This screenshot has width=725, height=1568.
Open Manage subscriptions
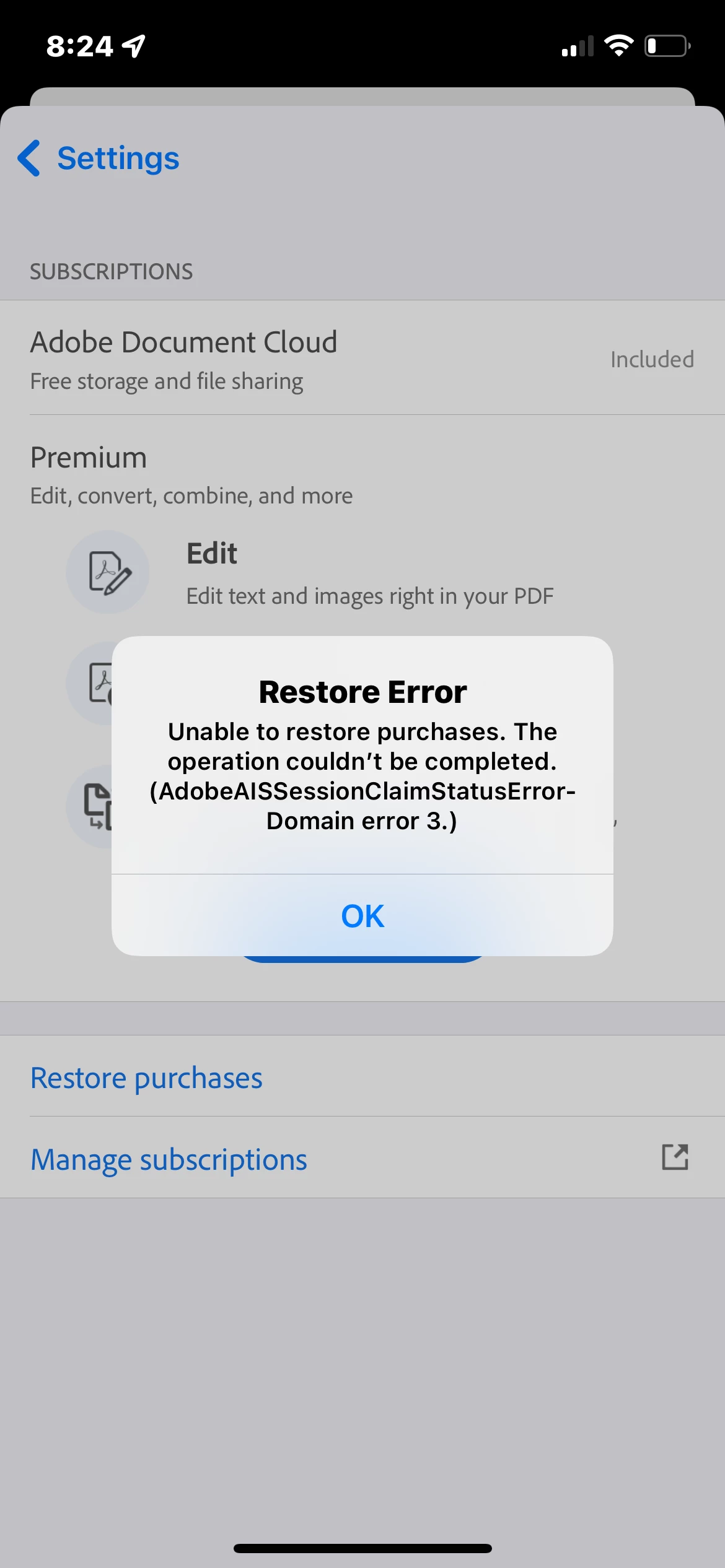(169, 1159)
